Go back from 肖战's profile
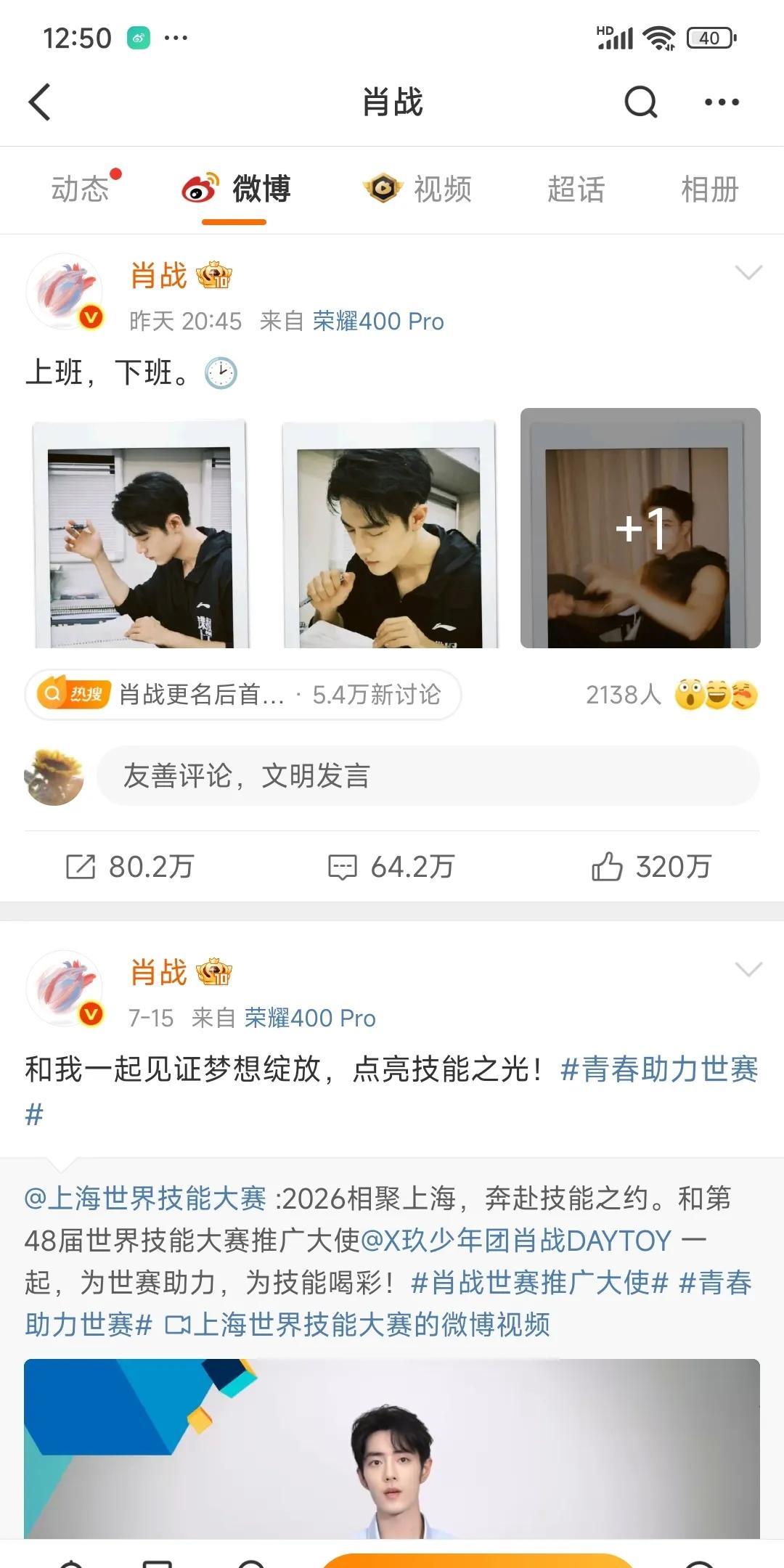 coord(41,102)
